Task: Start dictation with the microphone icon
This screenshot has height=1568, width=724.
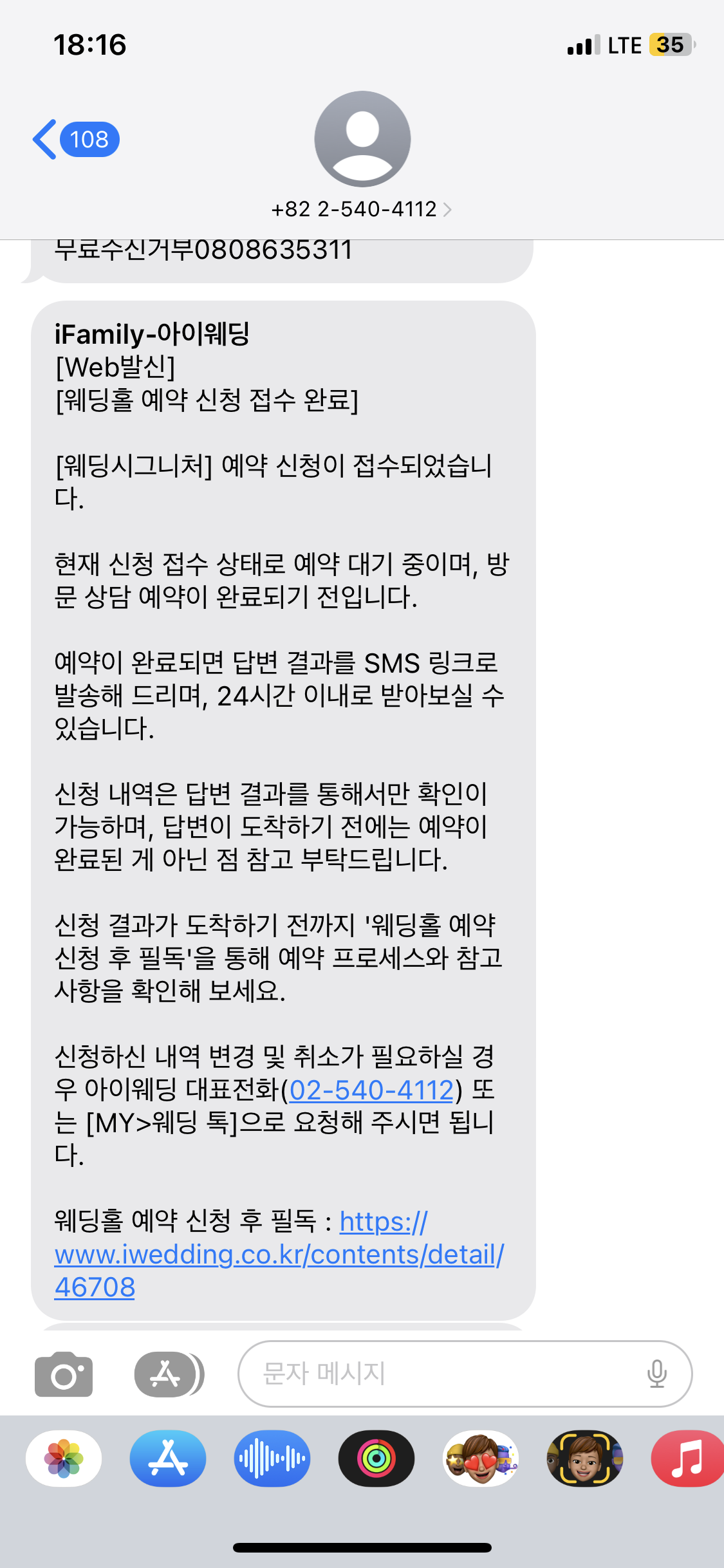Action: pos(656,1374)
